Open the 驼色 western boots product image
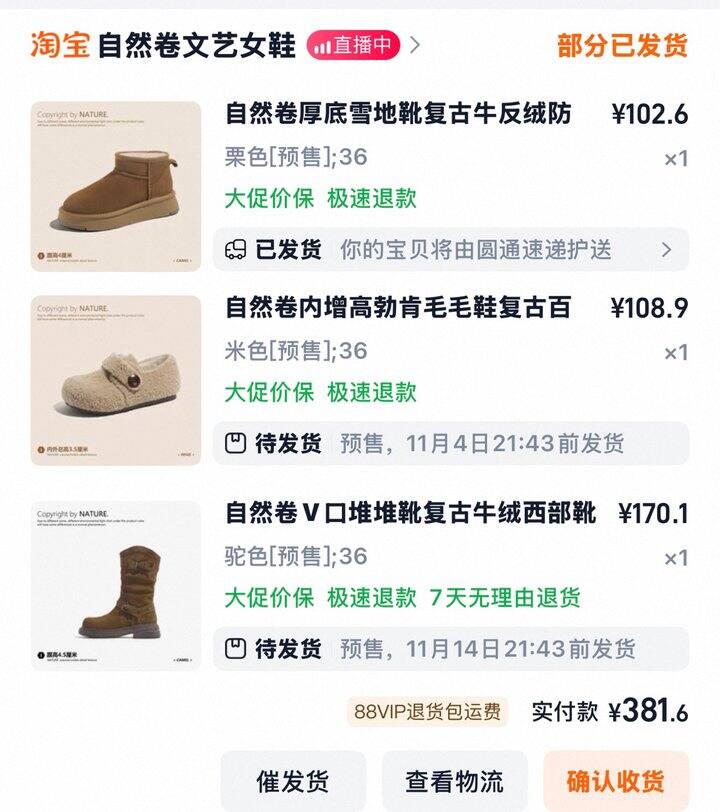 pos(116,585)
